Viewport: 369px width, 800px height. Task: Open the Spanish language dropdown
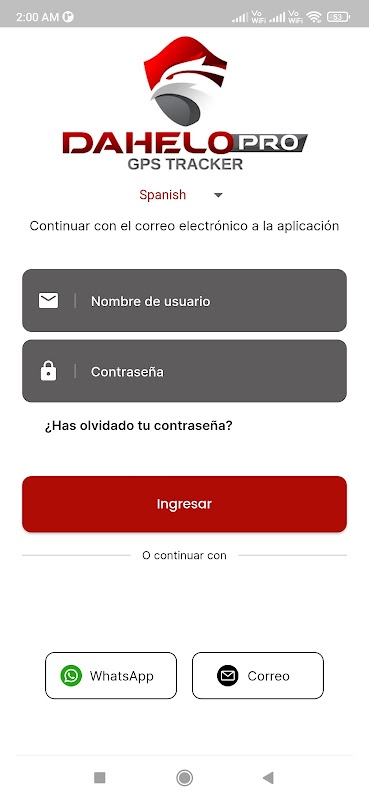(181, 195)
